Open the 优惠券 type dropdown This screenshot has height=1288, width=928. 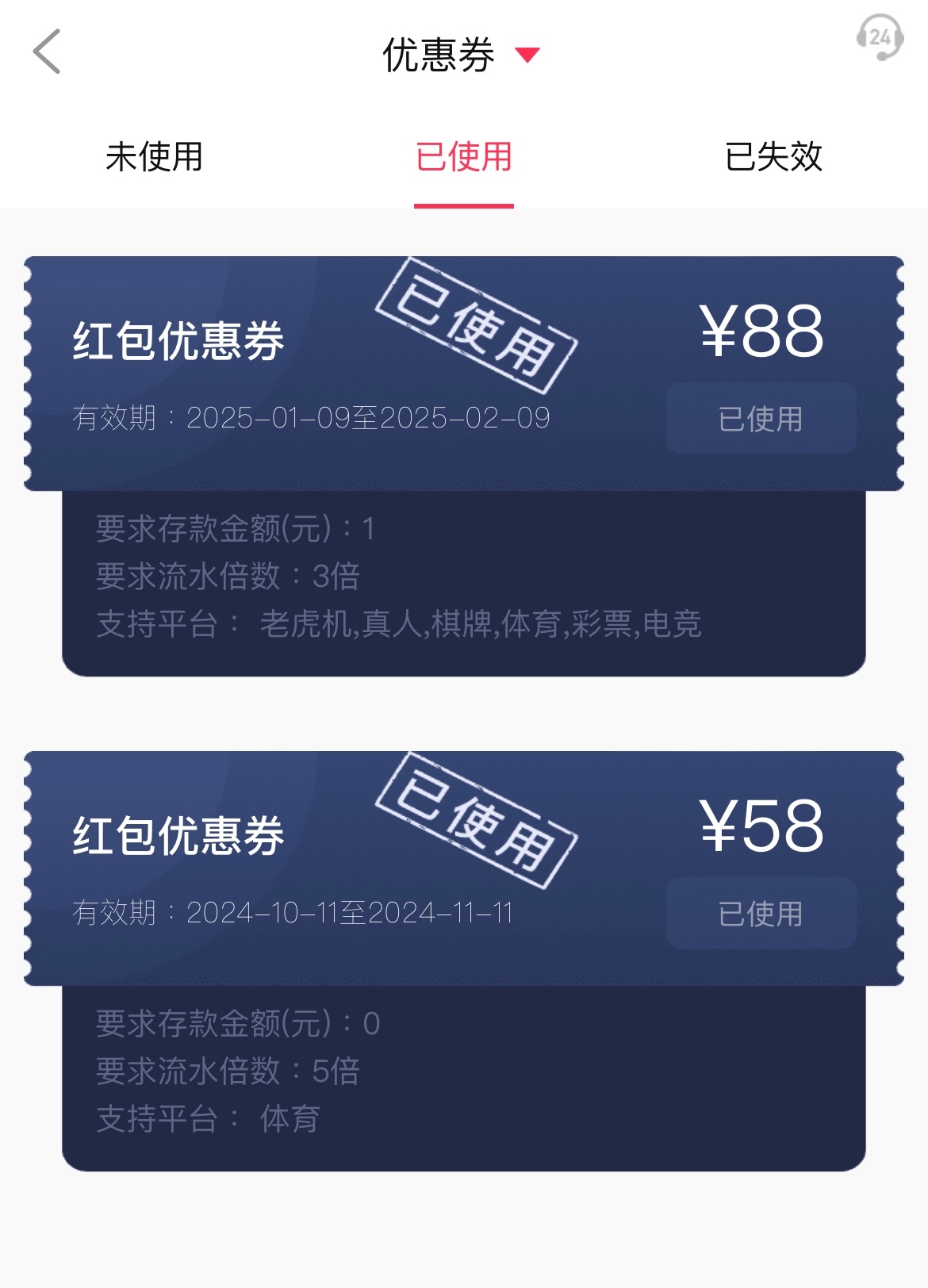pyautogui.click(x=527, y=55)
